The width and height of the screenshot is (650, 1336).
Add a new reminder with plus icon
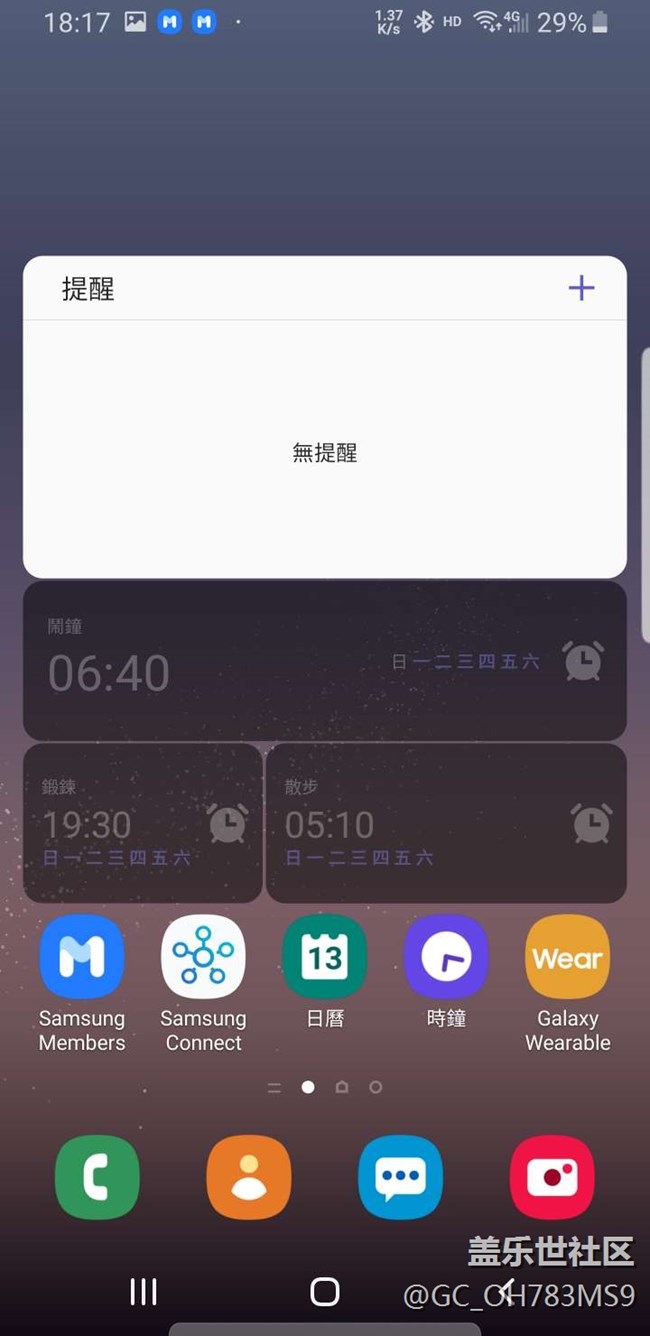pos(581,289)
